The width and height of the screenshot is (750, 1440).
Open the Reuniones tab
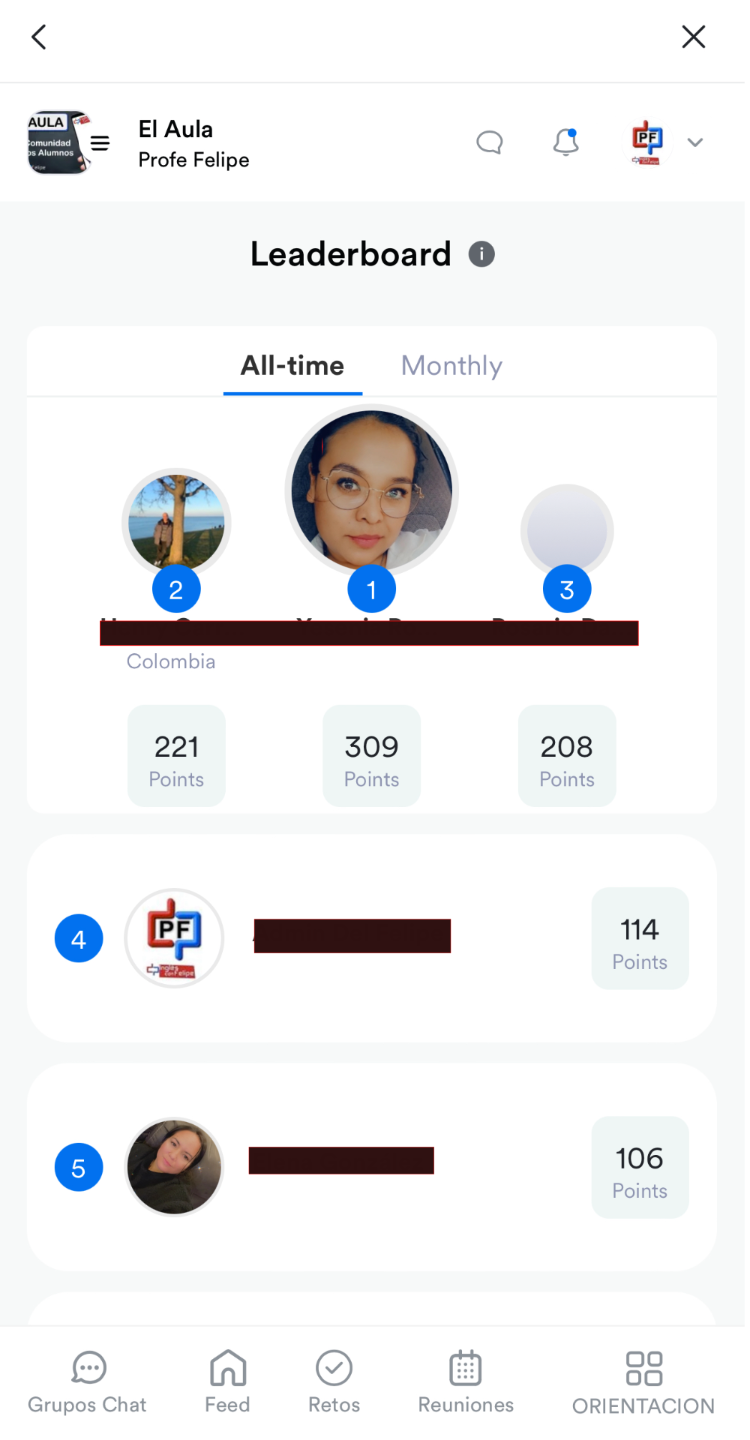pos(465,1383)
